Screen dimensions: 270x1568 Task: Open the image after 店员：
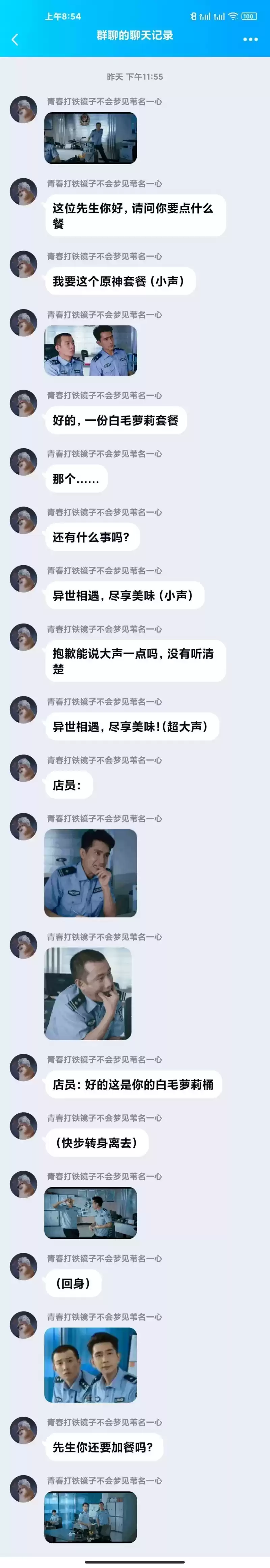pos(90,872)
